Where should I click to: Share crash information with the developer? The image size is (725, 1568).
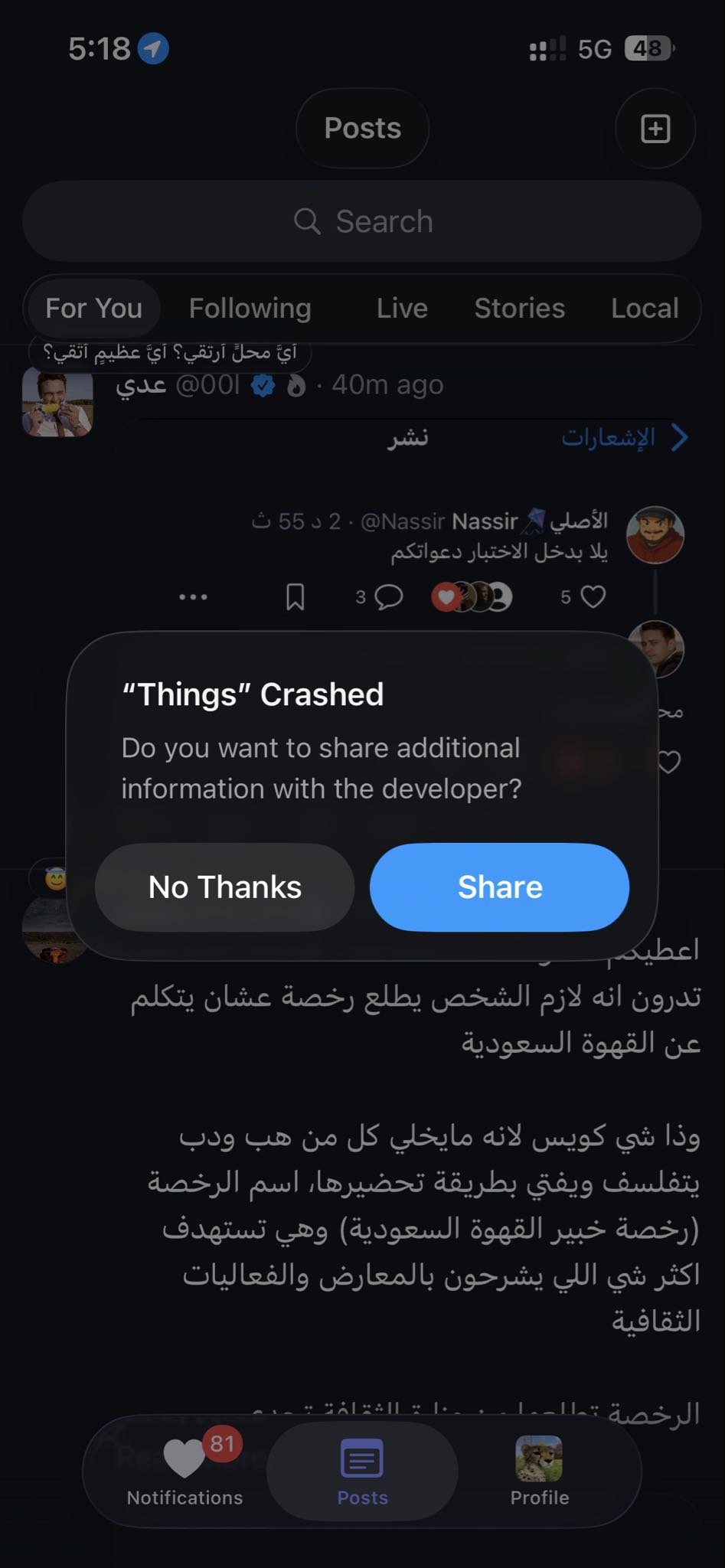[499, 887]
